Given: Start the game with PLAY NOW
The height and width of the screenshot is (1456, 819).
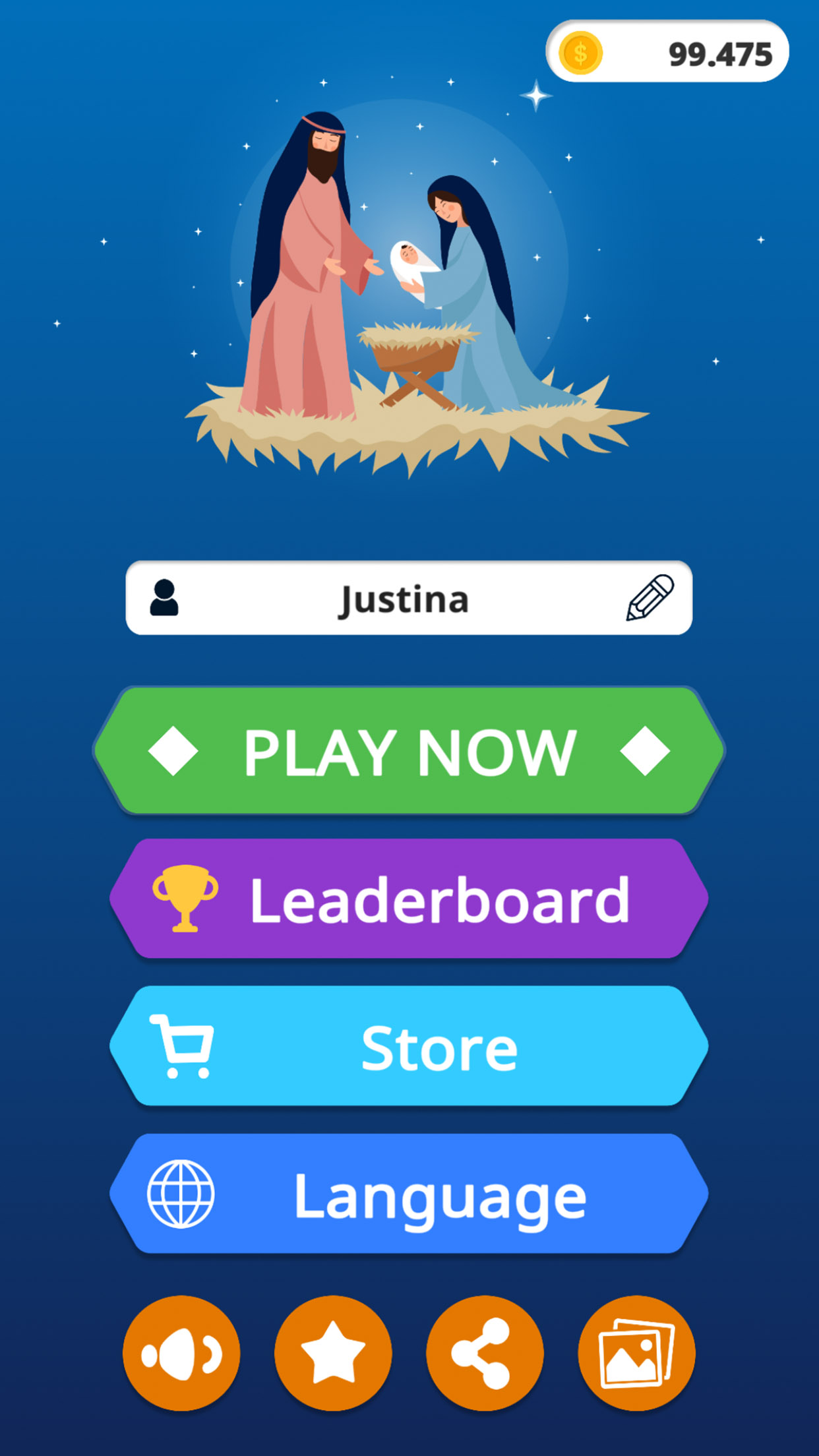Looking at the screenshot, I should pyautogui.click(x=409, y=750).
